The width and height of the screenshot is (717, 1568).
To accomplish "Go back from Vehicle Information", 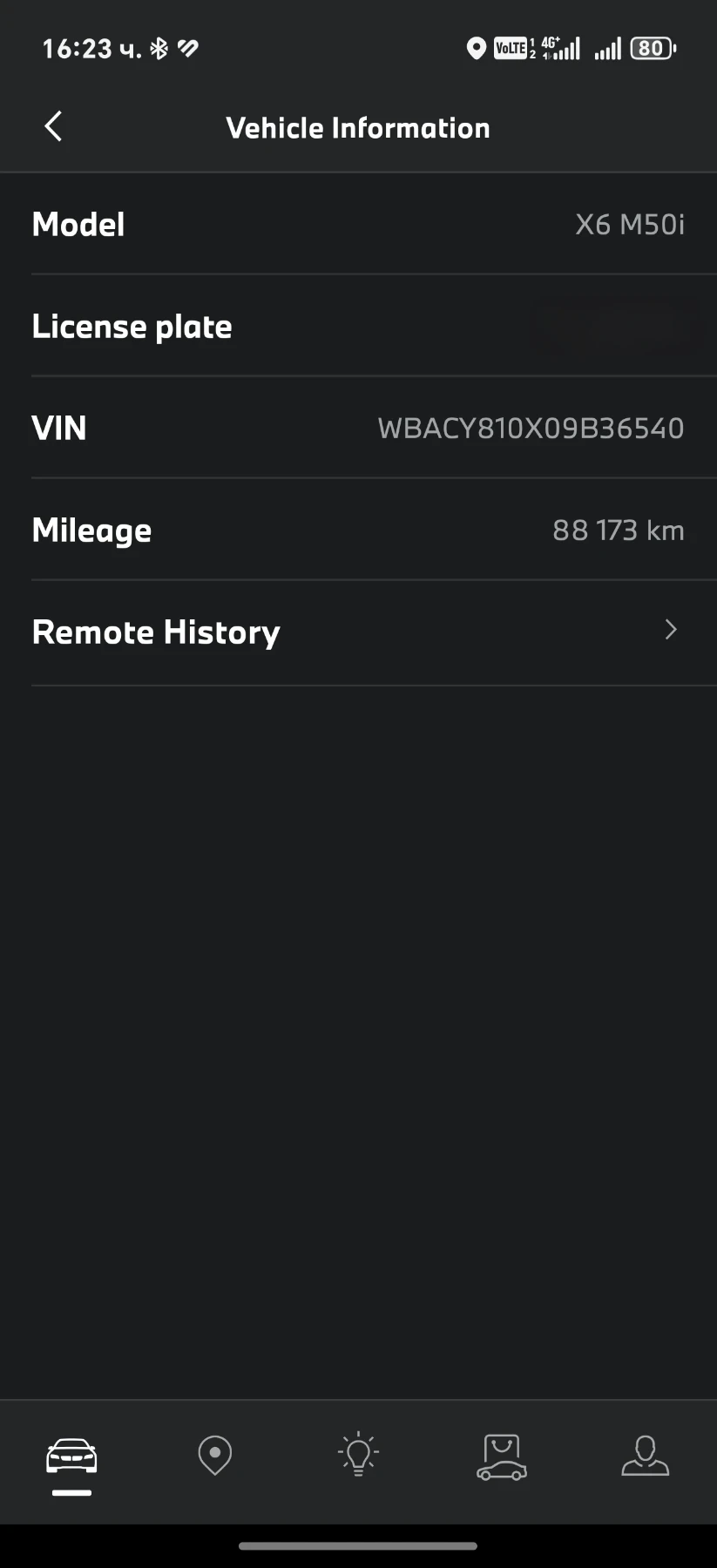I will coord(53,127).
